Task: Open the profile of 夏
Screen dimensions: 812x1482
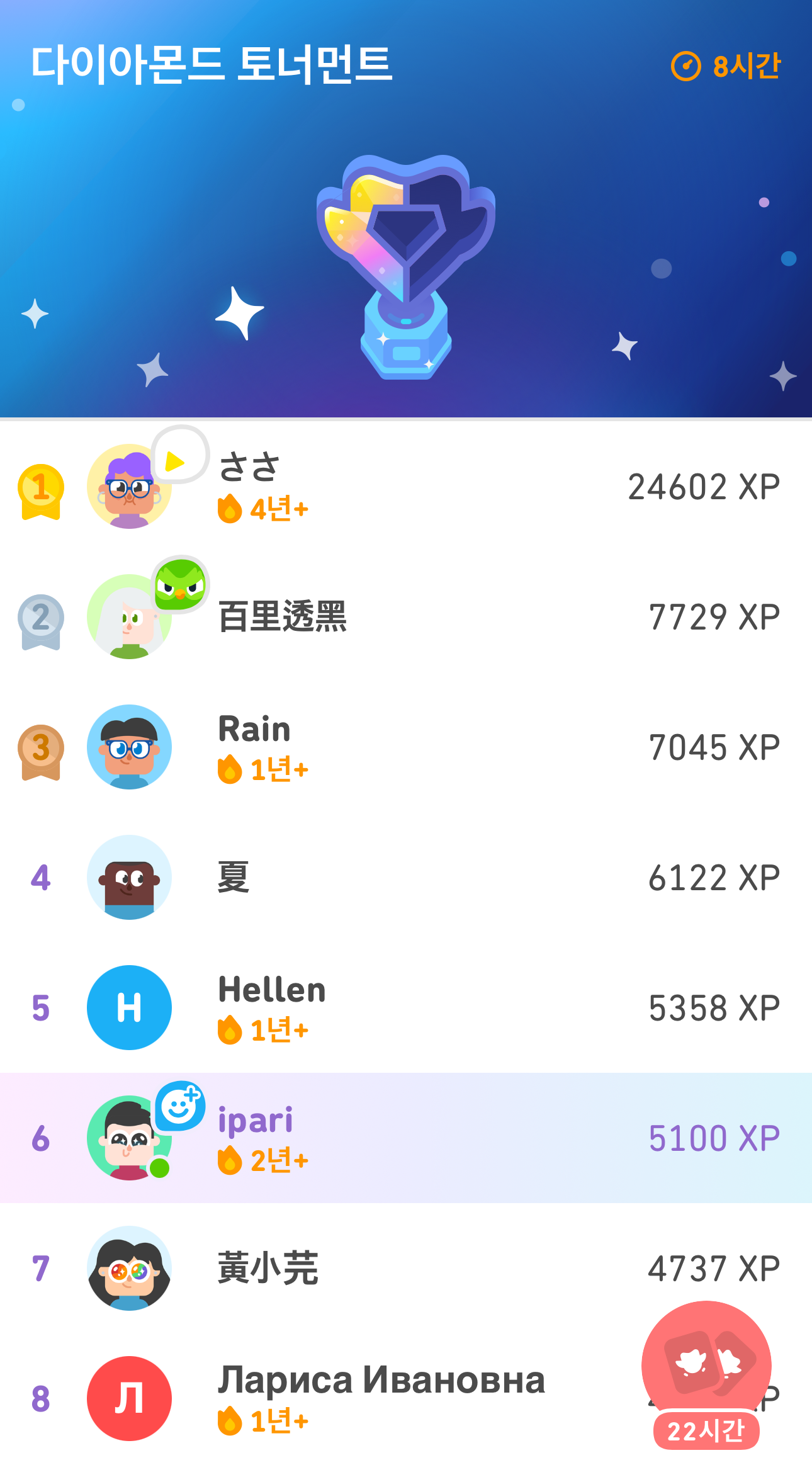Action: tap(406, 878)
